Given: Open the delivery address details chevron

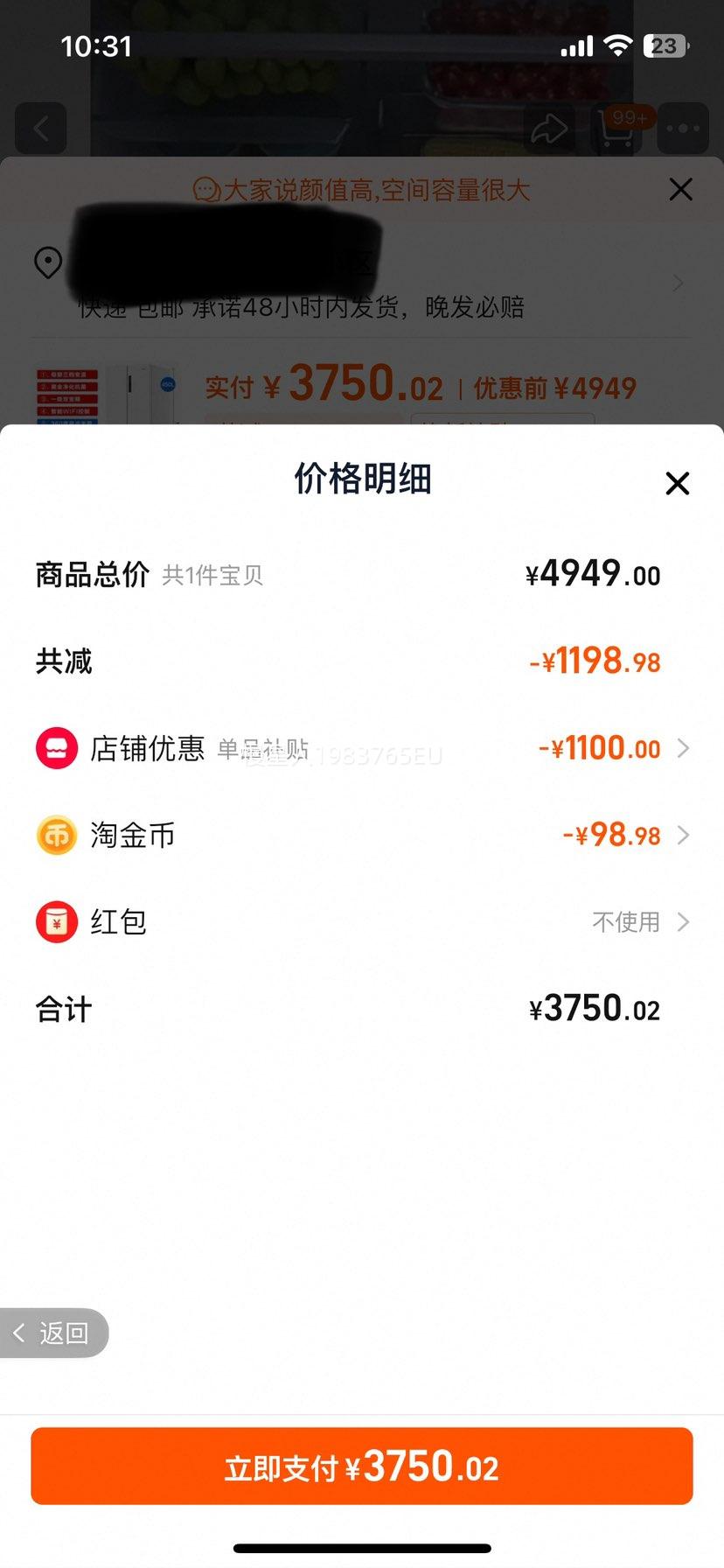Looking at the screenshot, I should coord(678,282).
